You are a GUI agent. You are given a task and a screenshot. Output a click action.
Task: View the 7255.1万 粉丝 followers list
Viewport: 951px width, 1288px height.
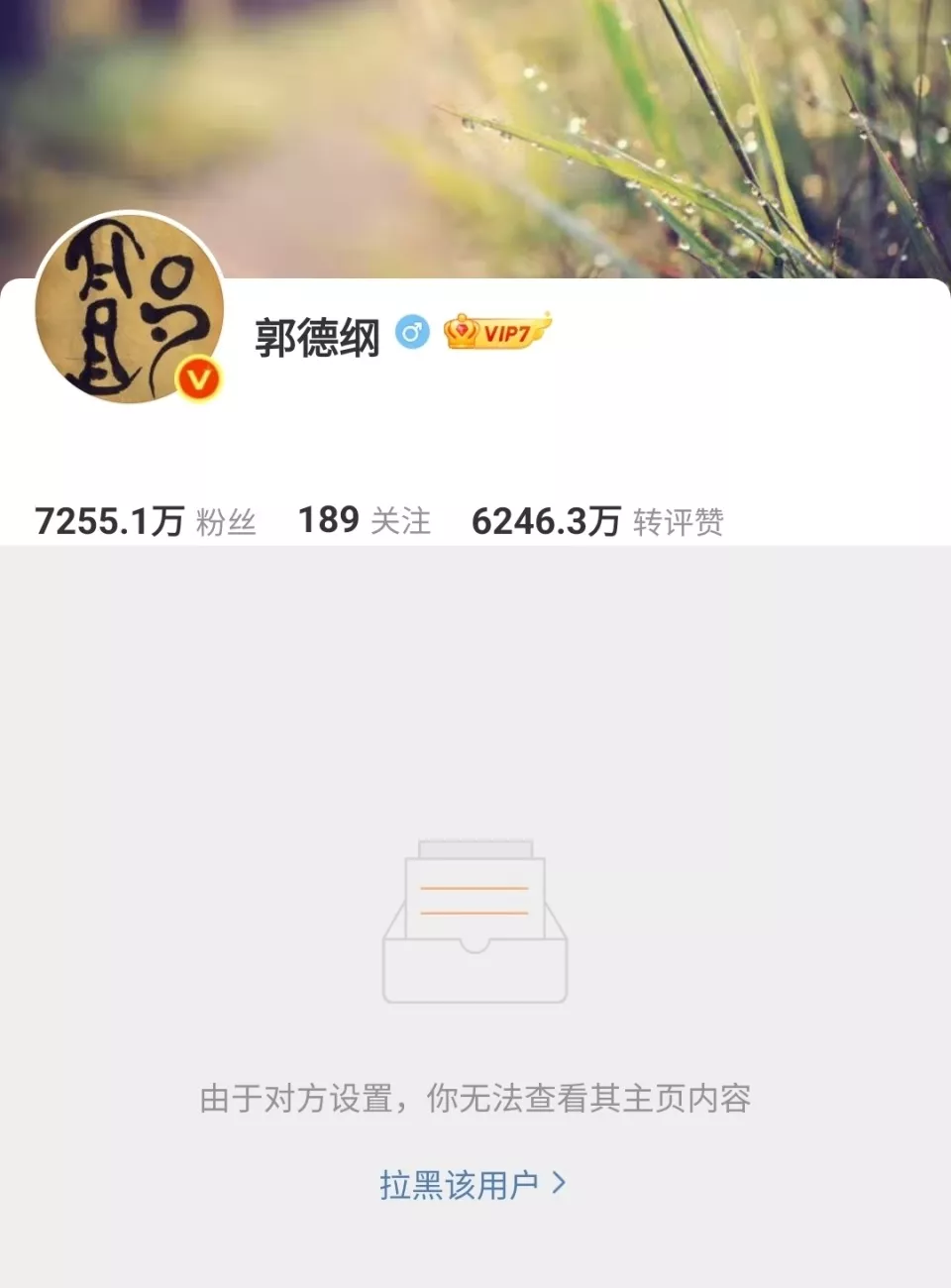pyautogui.click(x=146, y=521)
